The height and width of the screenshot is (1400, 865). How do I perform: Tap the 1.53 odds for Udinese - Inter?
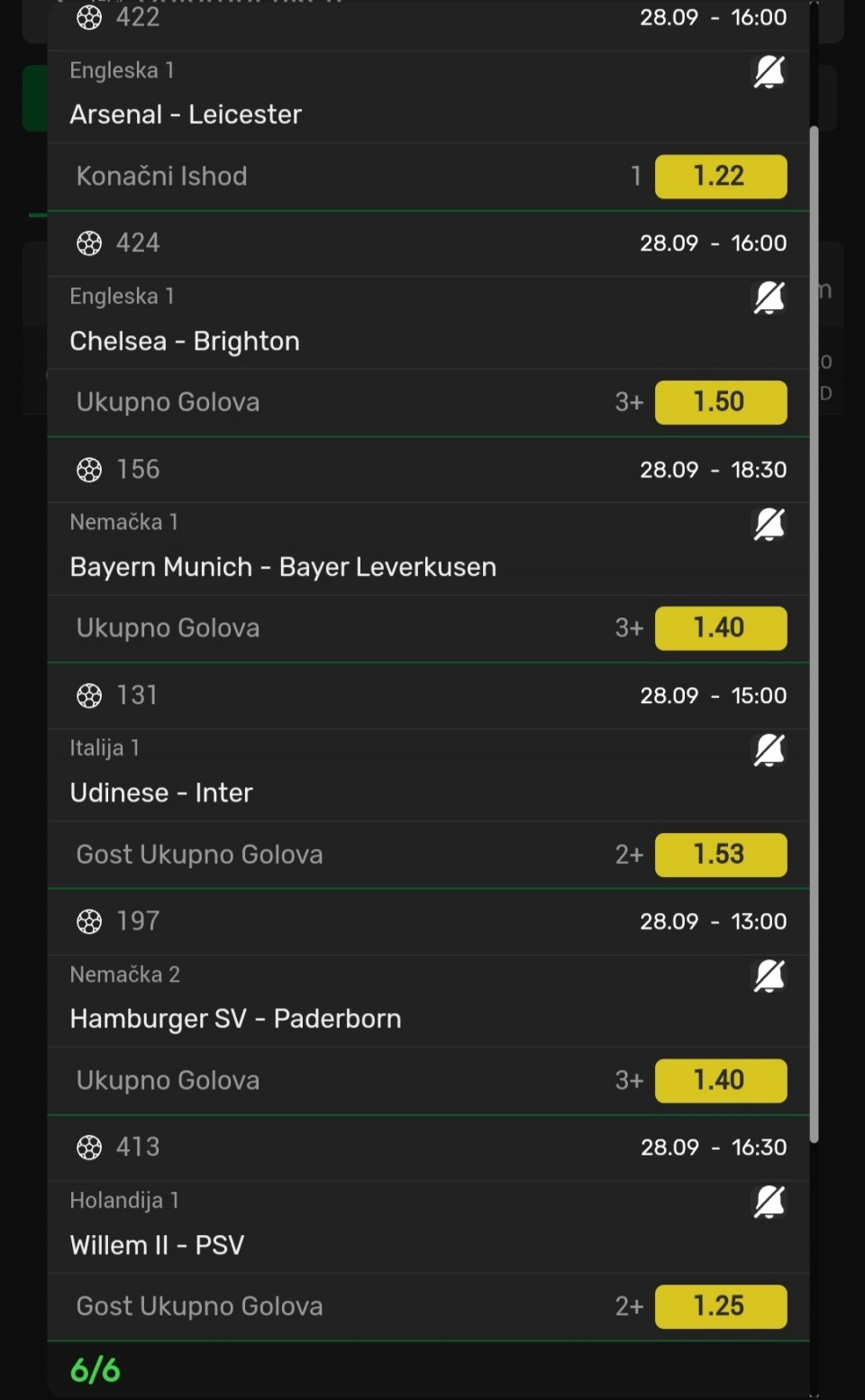pyautogui.click(x=721, y=855)
